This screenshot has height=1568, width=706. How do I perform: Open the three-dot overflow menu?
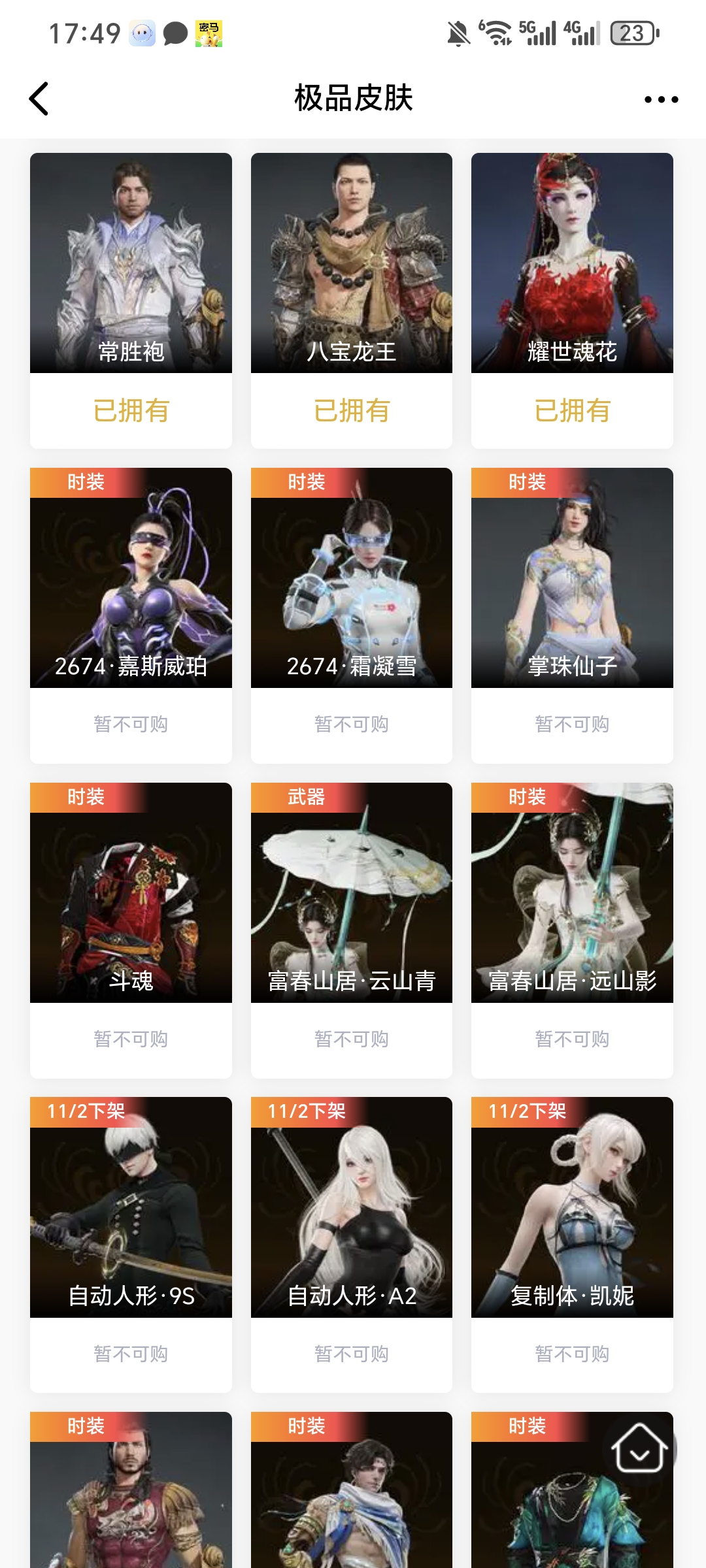(661, 99)
